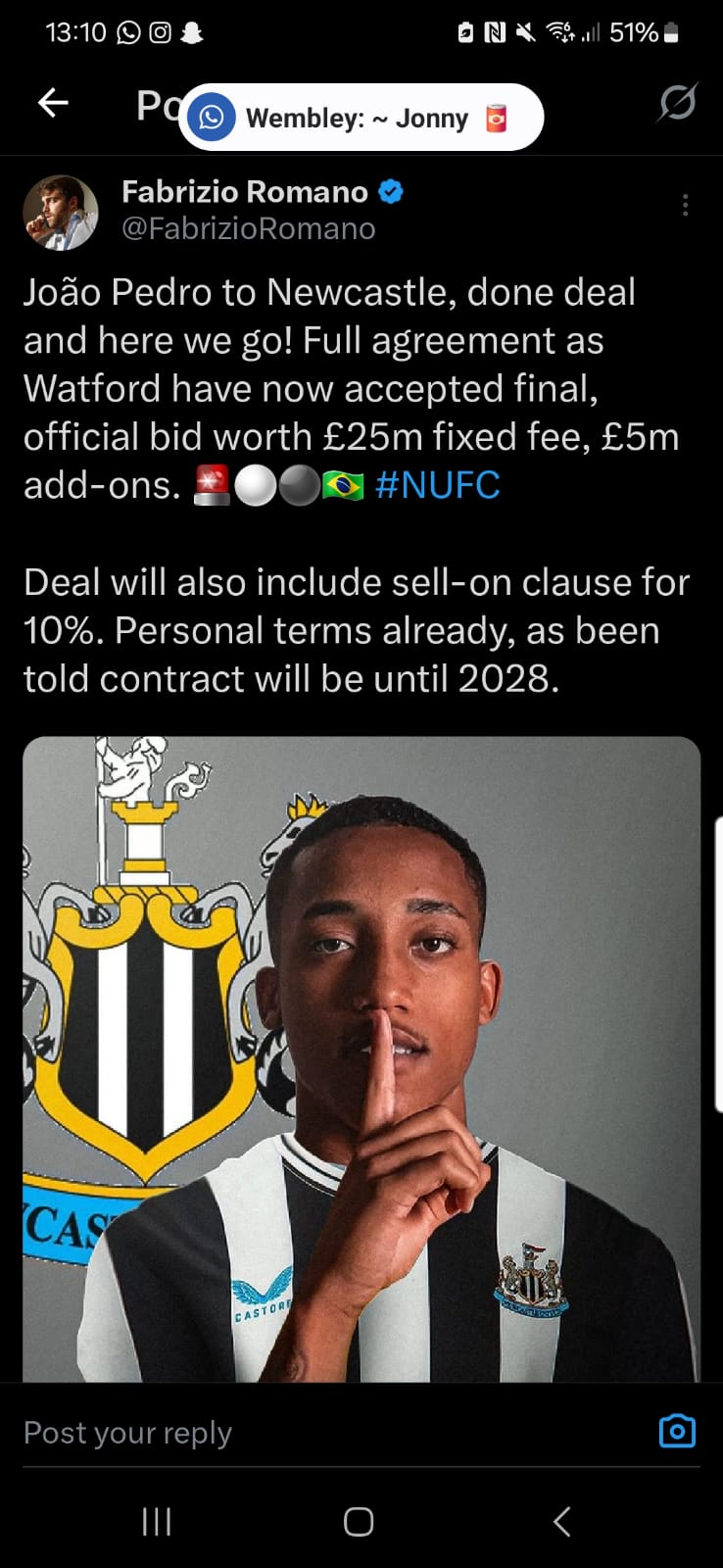Open Fabrizio Romano's profile picture

click(x=61, y=213)
